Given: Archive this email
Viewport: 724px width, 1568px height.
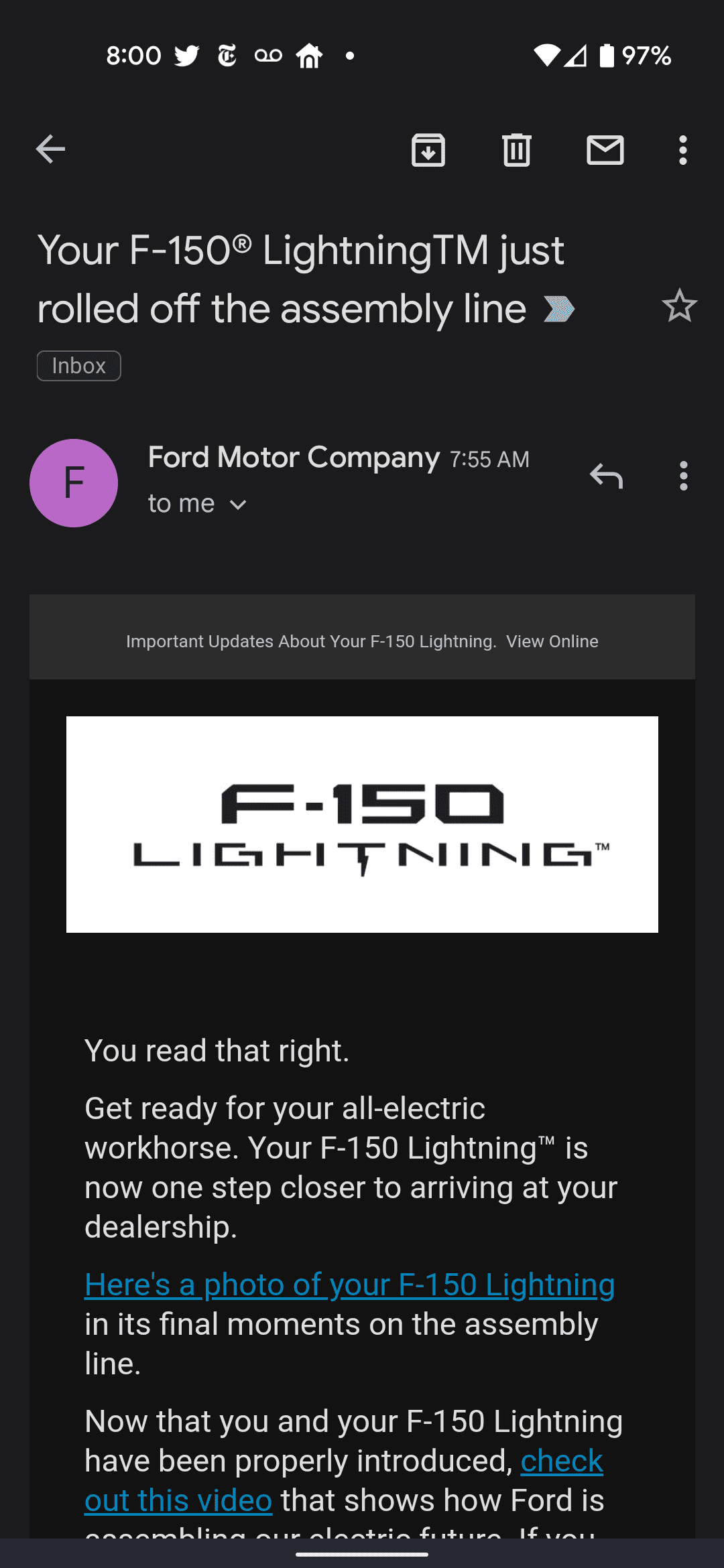Looking at the screenshot, I should click(x=428, y=150).
